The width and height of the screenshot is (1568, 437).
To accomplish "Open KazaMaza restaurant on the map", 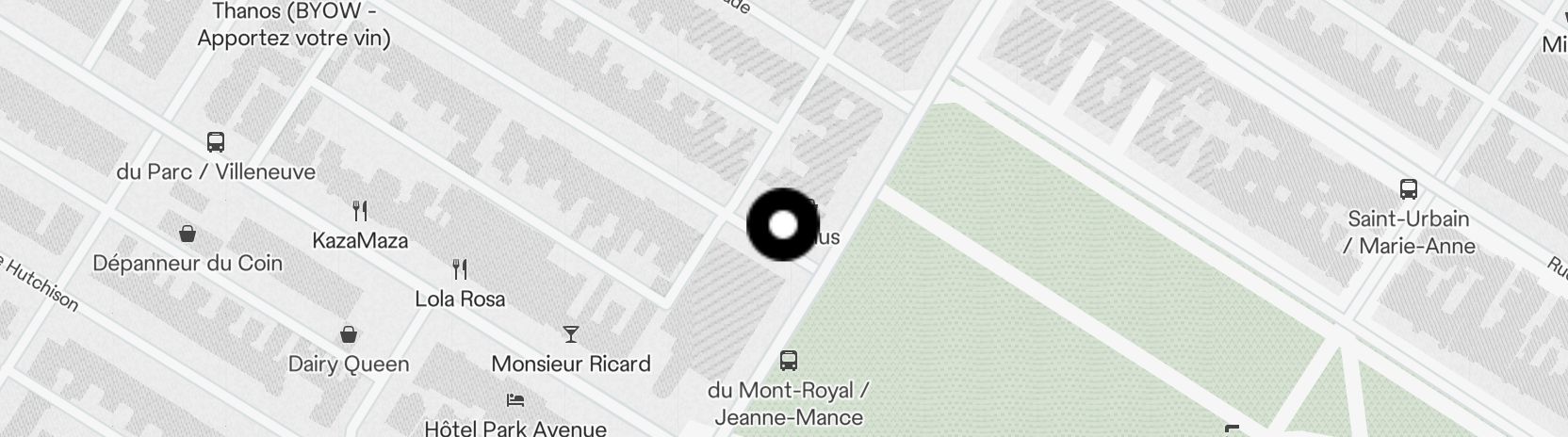I will (359, 210).
